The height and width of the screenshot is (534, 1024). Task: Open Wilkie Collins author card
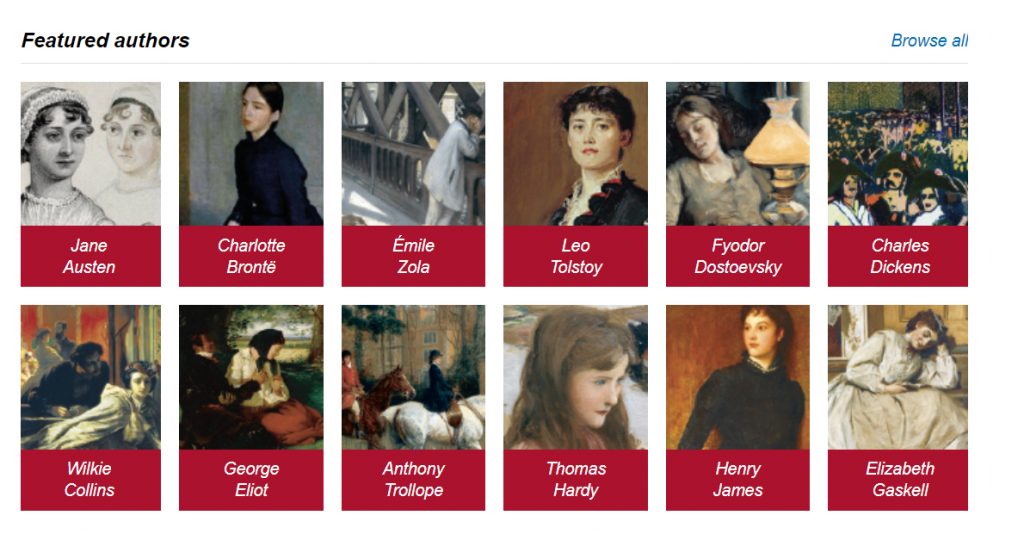point(90,407)
